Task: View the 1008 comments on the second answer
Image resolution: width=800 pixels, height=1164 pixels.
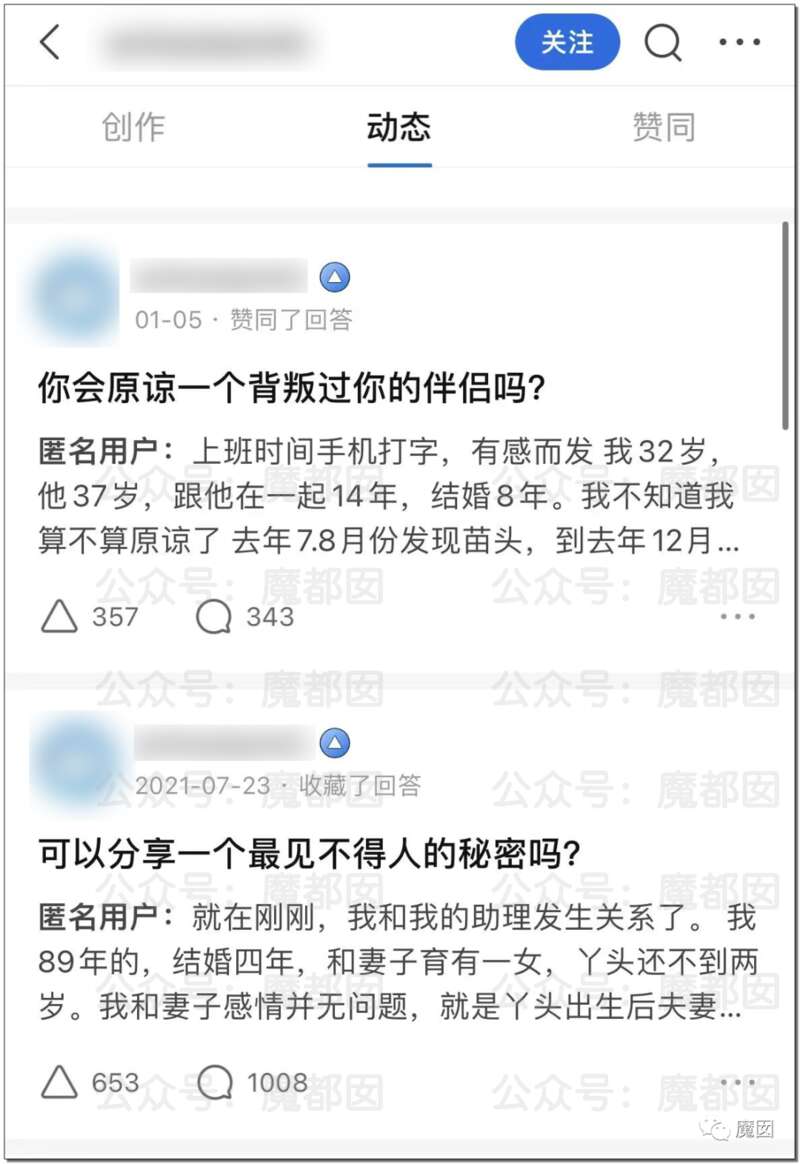Action: coord(215,1082)
